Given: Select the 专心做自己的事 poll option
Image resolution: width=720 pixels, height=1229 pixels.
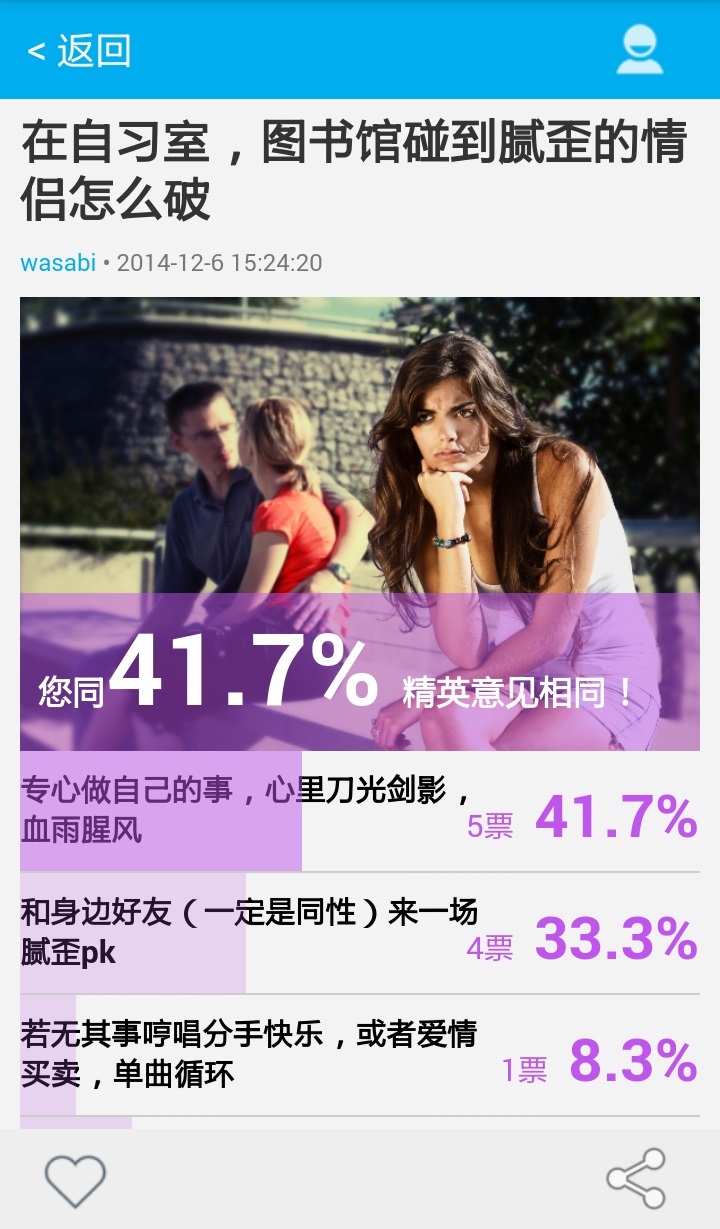Looking at the screenshot, I should pos(360,811).
